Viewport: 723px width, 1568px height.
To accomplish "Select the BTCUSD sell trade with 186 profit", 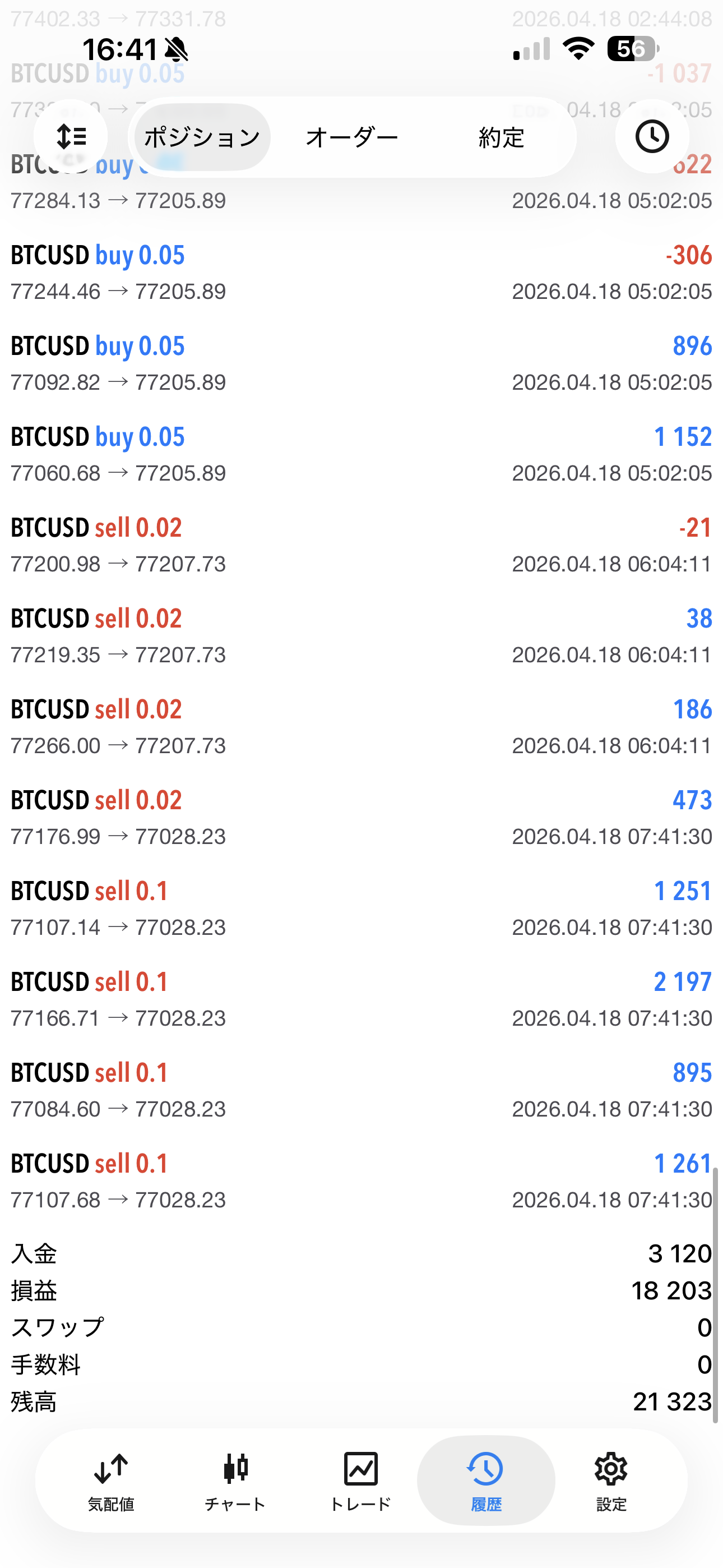I will 361,727.
